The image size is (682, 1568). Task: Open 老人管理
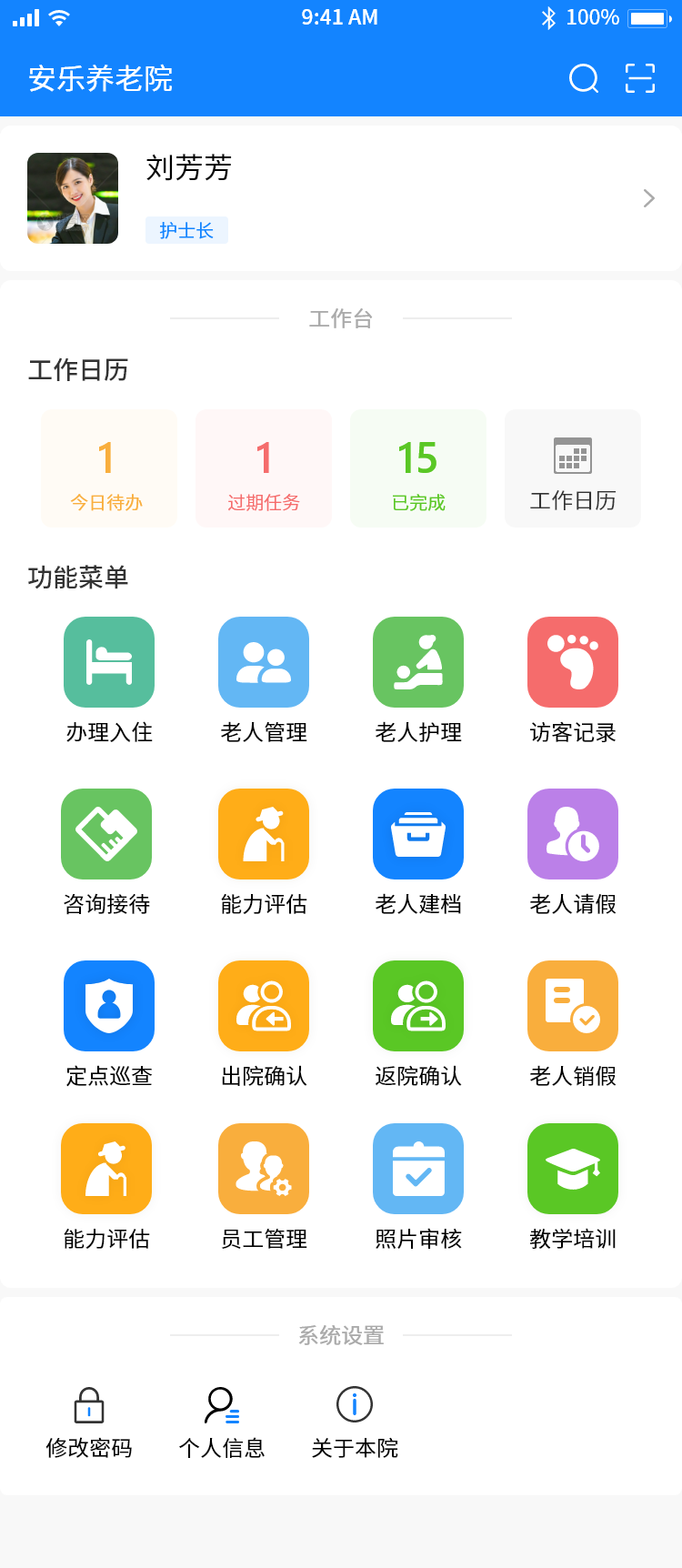[264, 681]
